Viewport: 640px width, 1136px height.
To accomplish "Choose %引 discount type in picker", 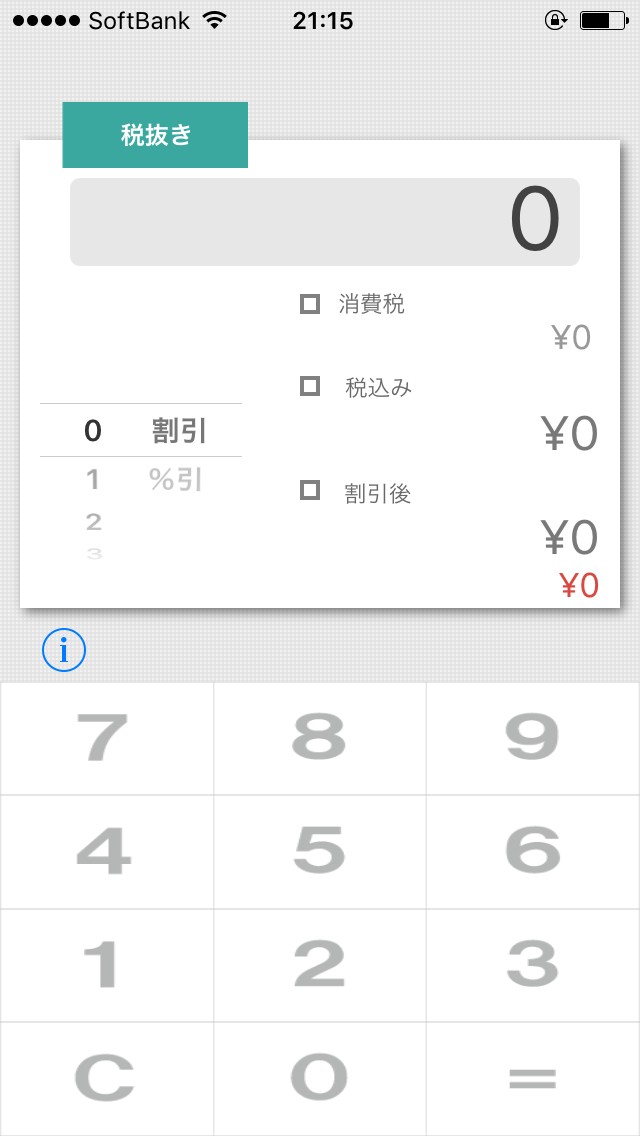I will pos(177,480).
